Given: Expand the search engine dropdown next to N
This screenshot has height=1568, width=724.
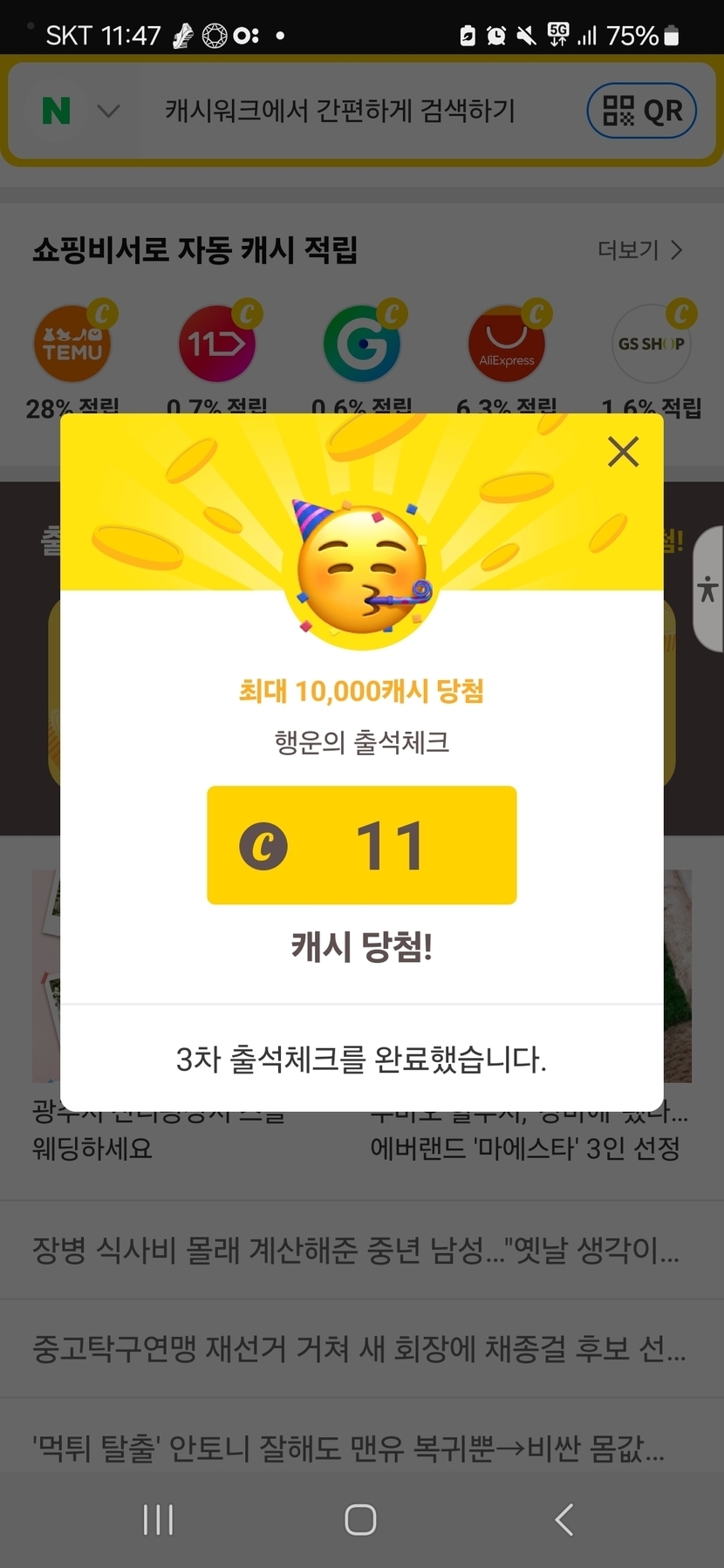Looking at the screenshot, I should click(108, 111).
